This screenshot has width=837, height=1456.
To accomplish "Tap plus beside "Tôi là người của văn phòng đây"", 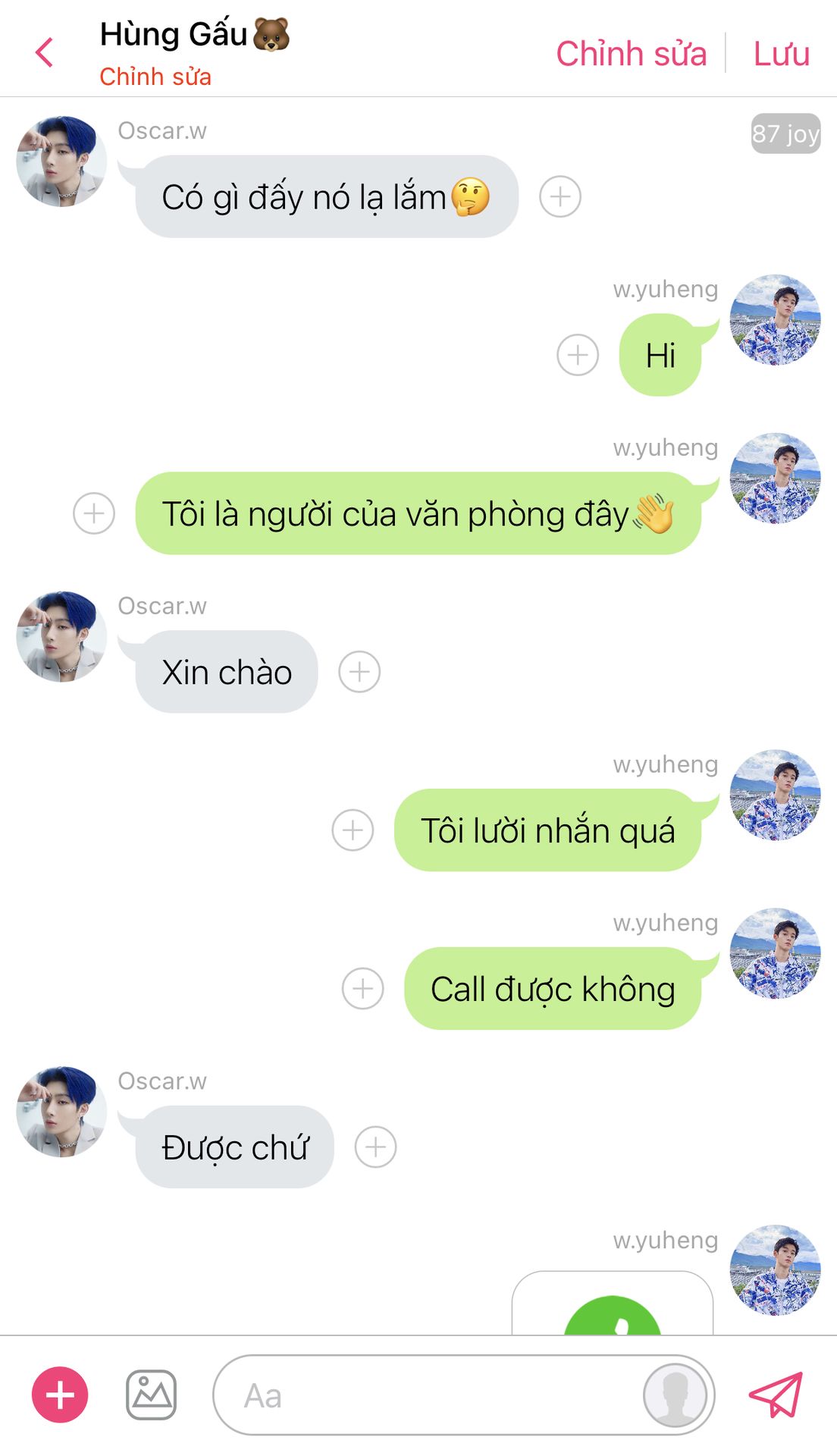I will point(94,513).
